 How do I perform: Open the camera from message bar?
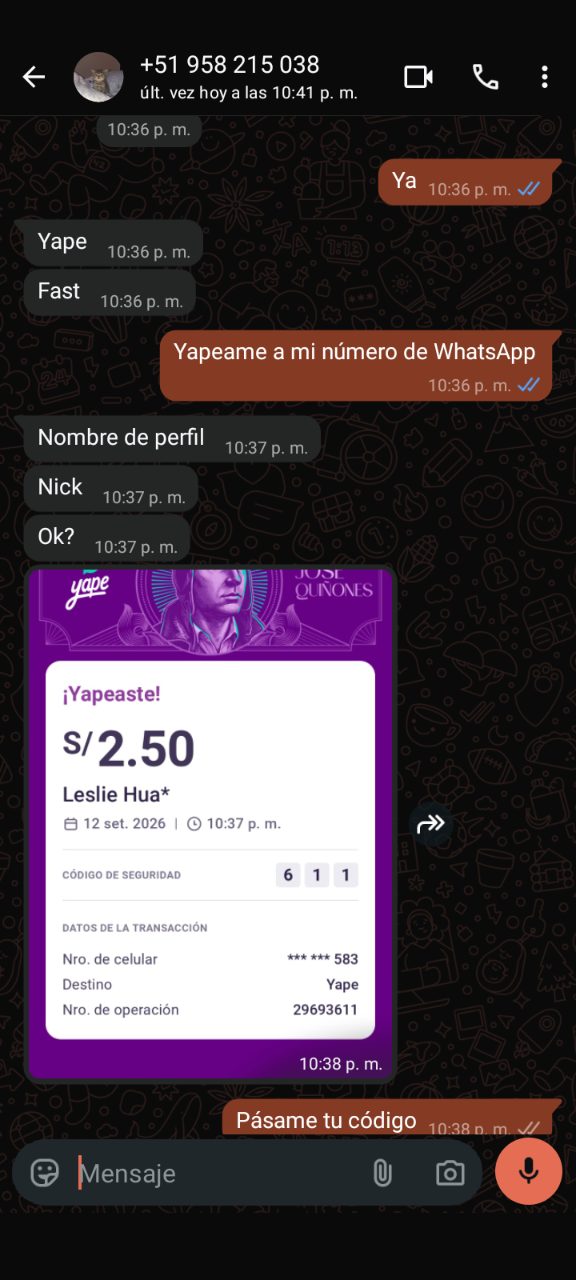450,1173
